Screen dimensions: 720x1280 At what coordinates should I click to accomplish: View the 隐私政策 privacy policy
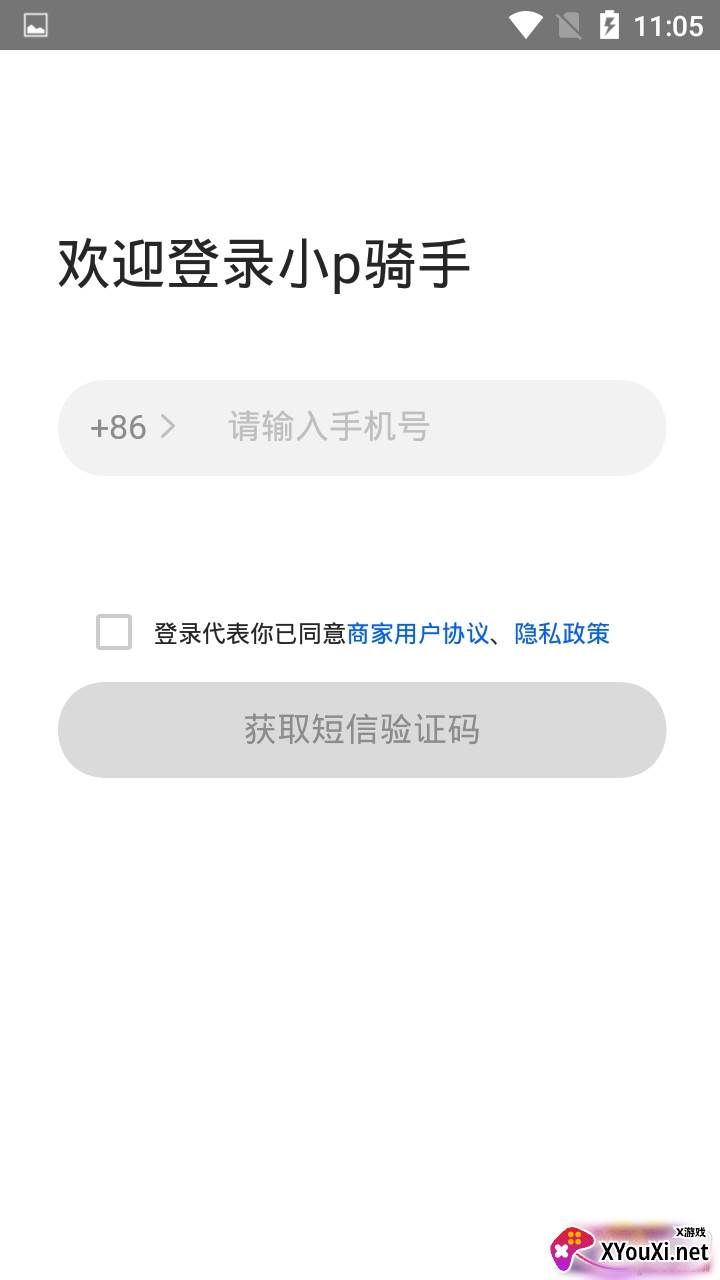pos(562,633)
